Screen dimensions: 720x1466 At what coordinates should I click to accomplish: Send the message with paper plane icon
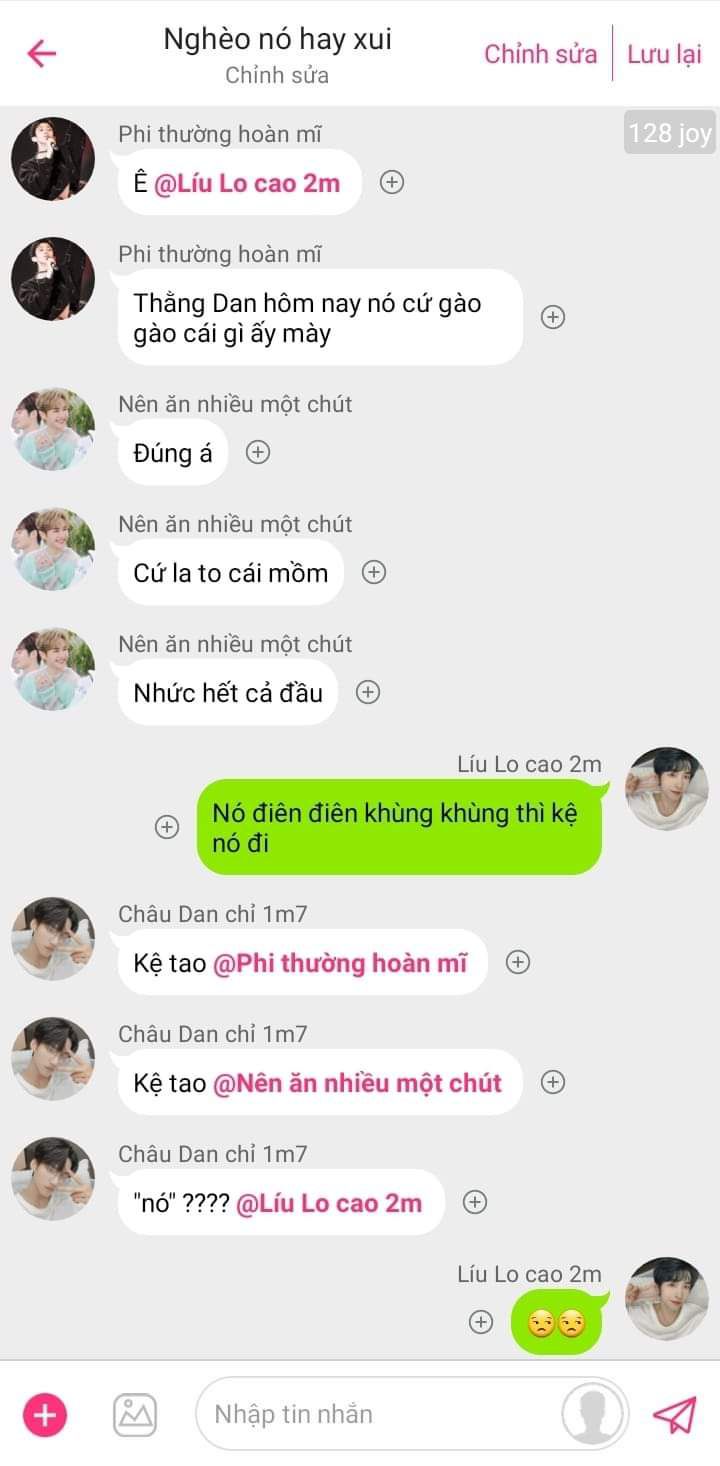(674, 1414)
